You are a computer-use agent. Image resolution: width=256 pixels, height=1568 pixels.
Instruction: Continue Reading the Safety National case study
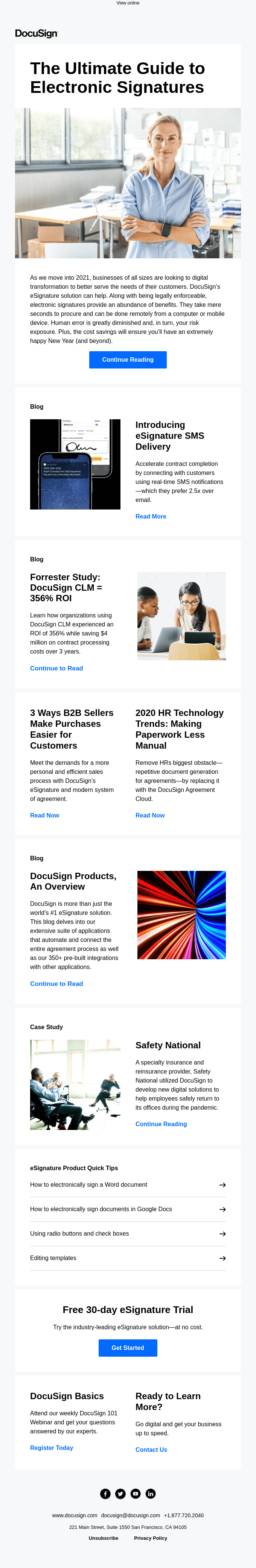(x=161, y=1124)
